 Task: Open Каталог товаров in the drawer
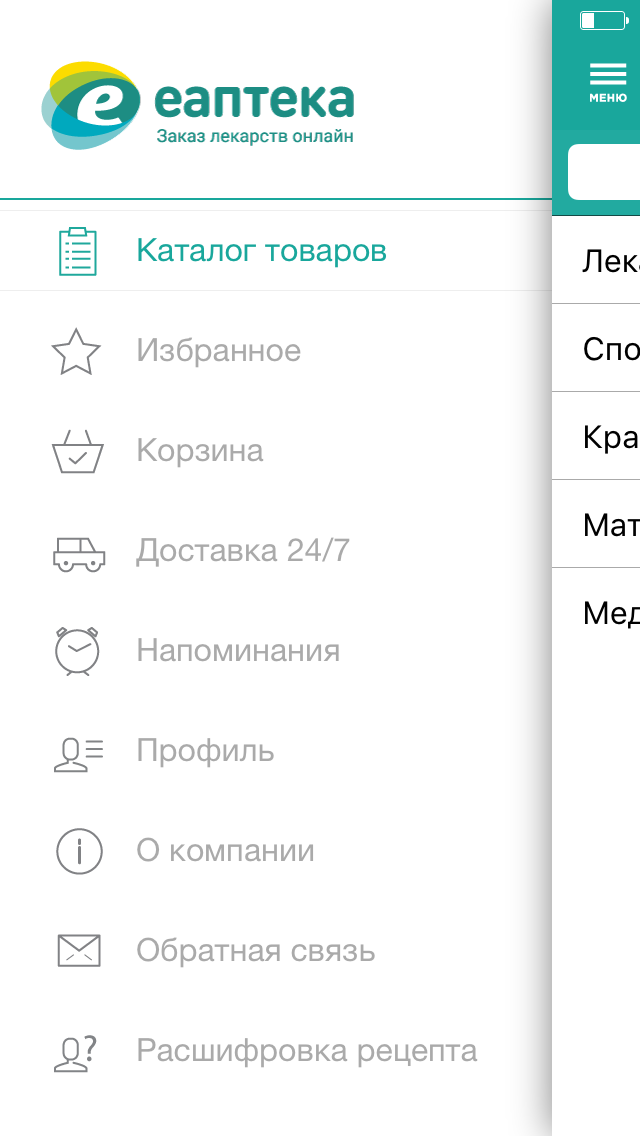coord(261,250)
